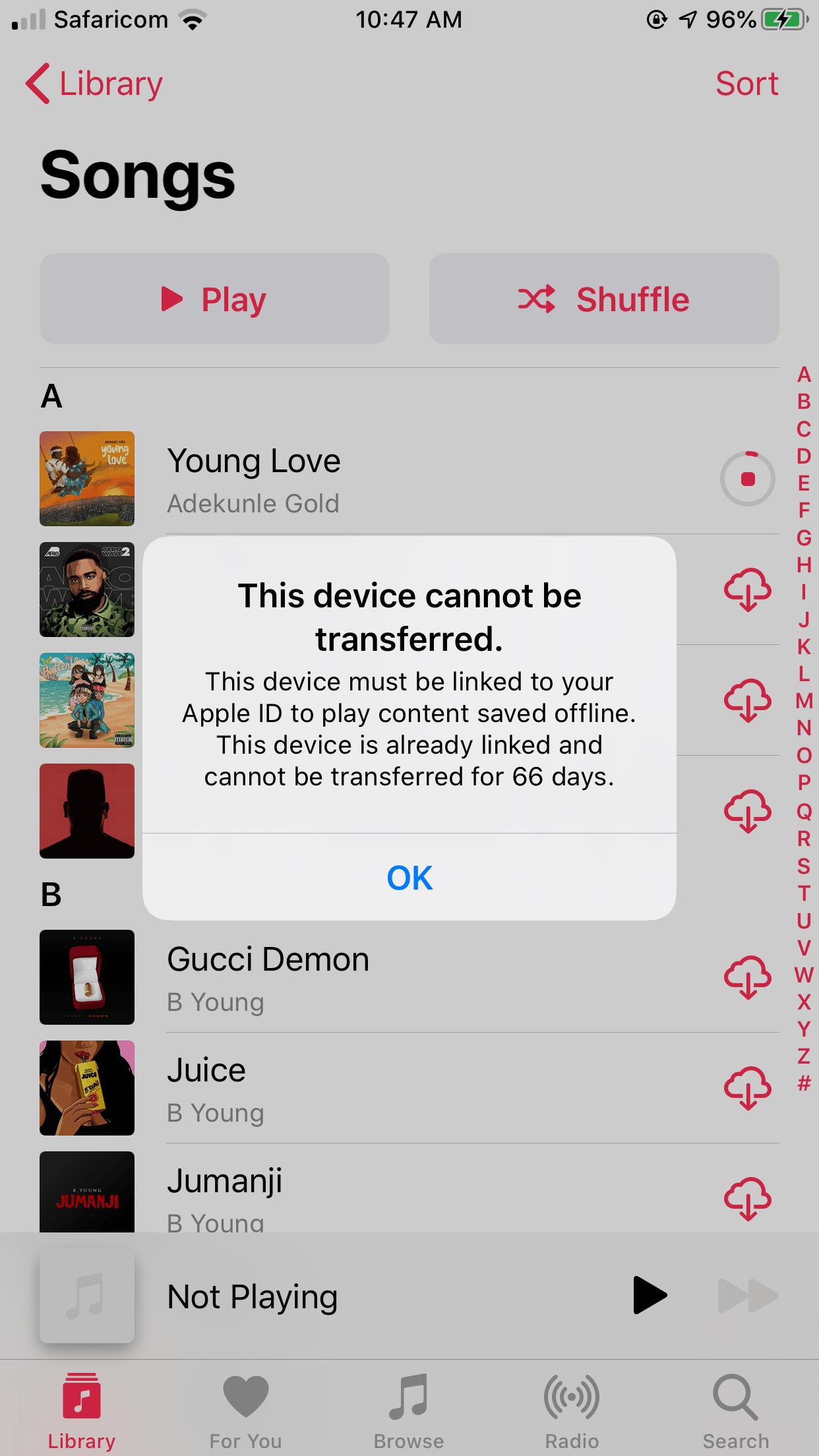Viewport: 819px width, 1456px height.
Task: Download the song Juice
Action: pos(747,1088)
